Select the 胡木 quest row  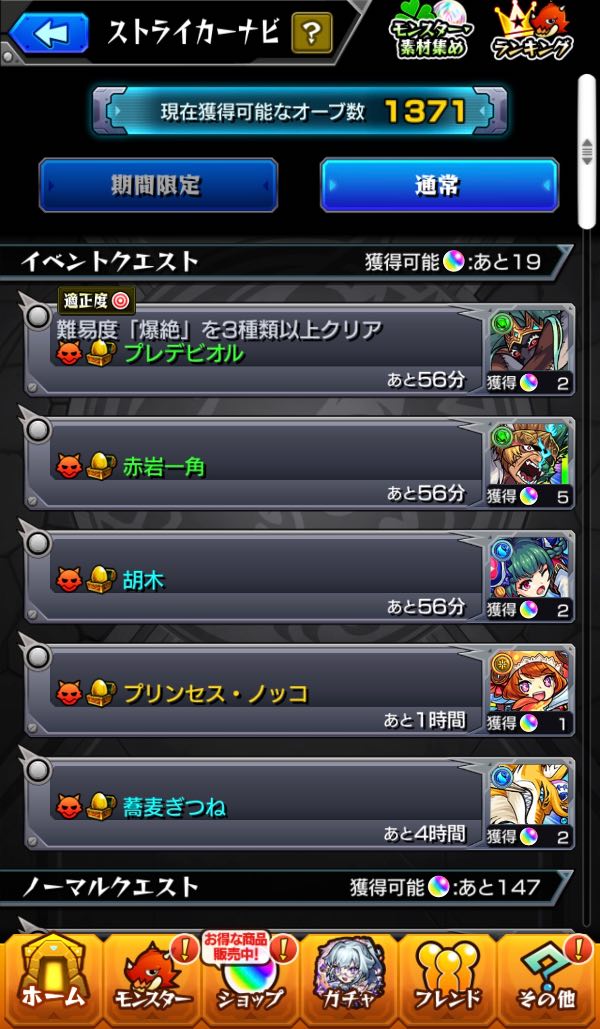click(x=270, y=578)
